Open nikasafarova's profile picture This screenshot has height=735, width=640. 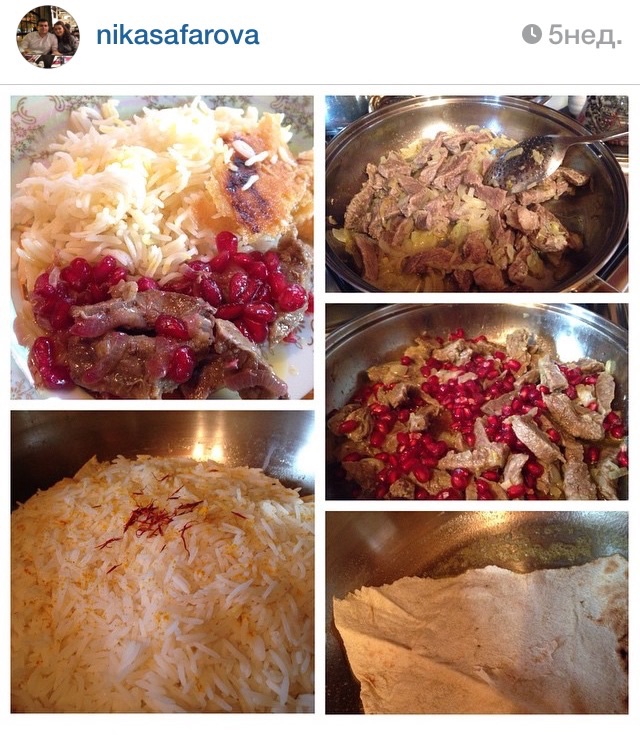pos(47,37)
